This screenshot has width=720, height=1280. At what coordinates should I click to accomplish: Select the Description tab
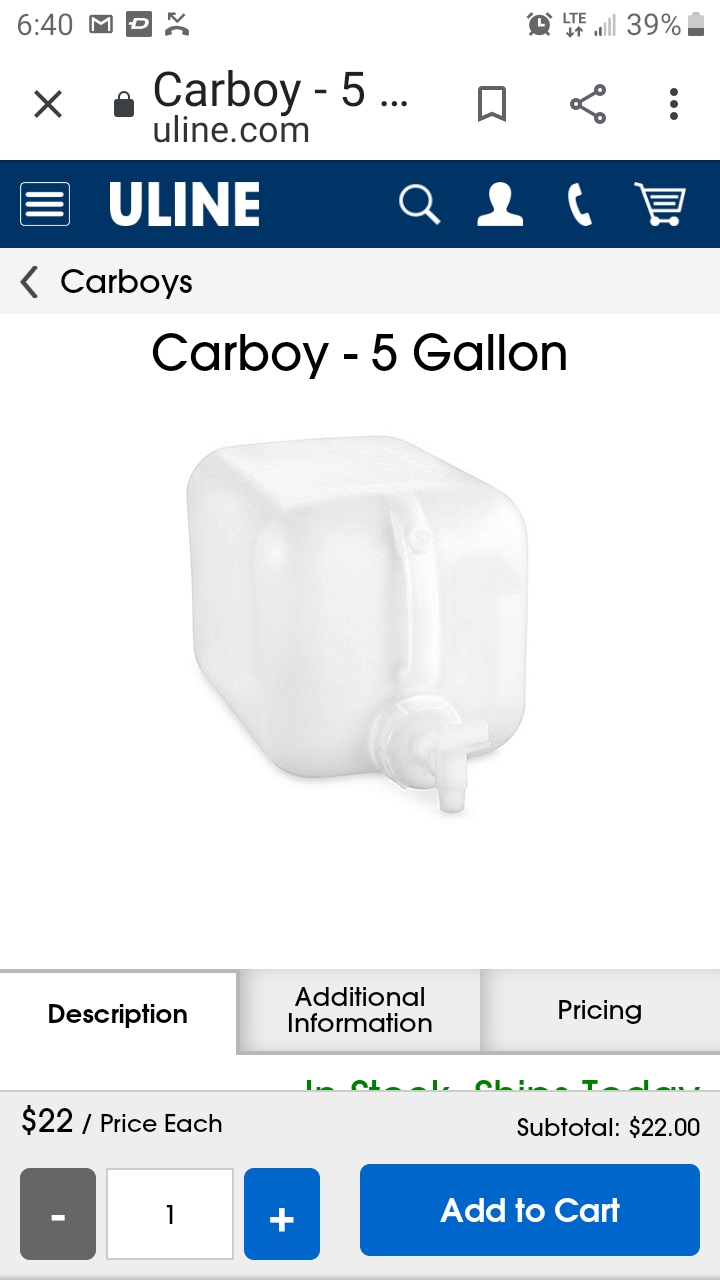(118, 1013)
